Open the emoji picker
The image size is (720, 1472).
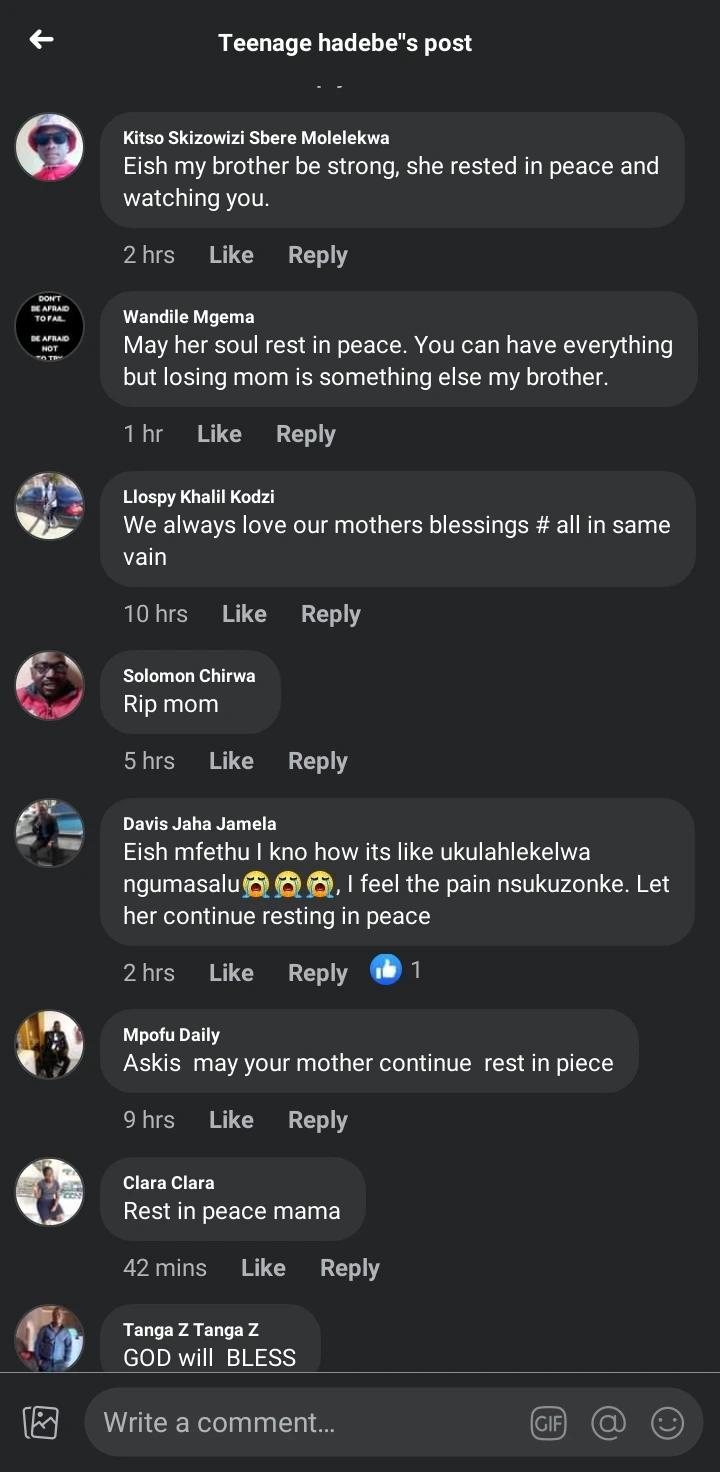click(x=667, y=1422)
